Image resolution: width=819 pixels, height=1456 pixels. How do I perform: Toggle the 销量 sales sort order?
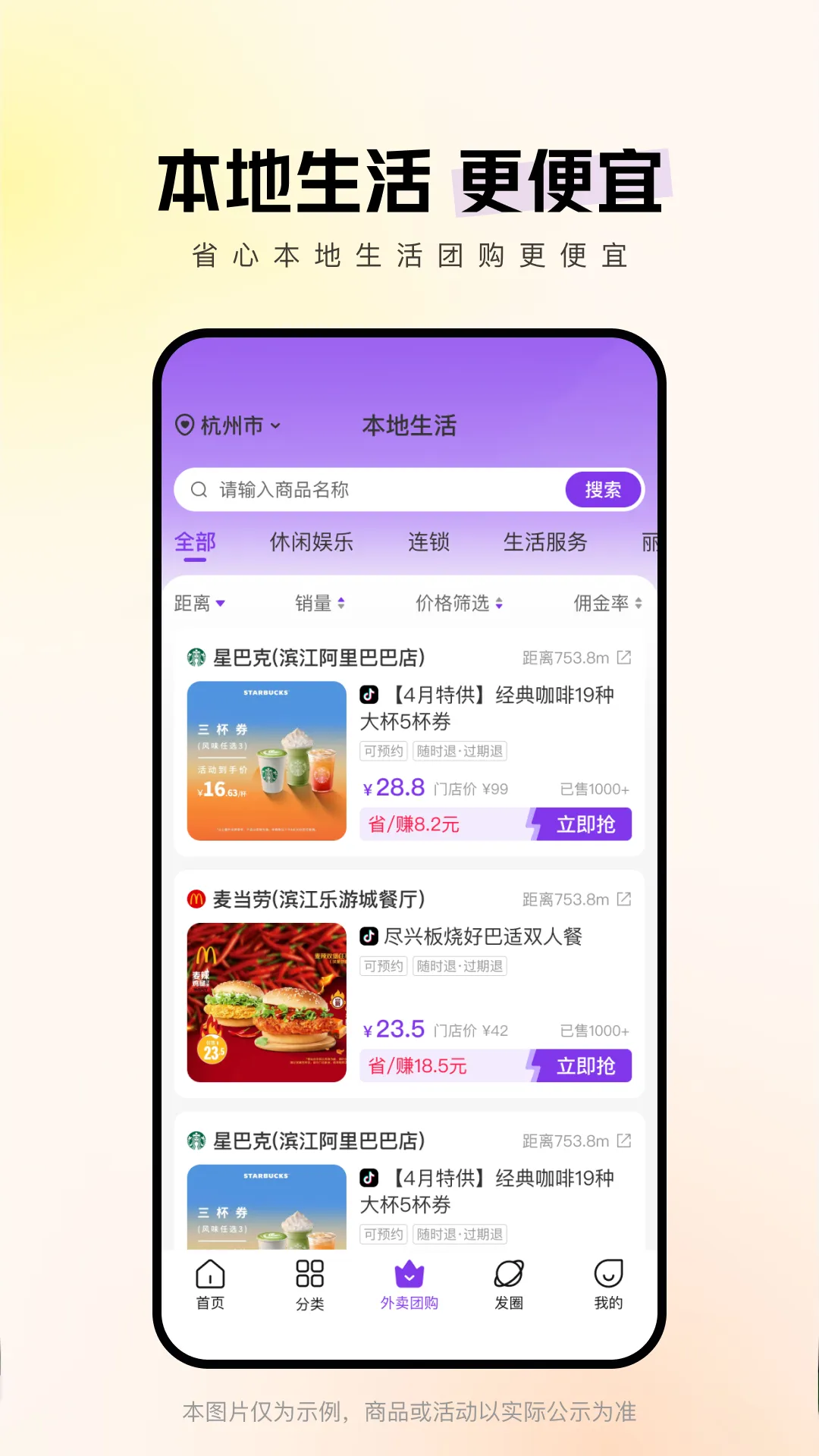pos(318,603)
